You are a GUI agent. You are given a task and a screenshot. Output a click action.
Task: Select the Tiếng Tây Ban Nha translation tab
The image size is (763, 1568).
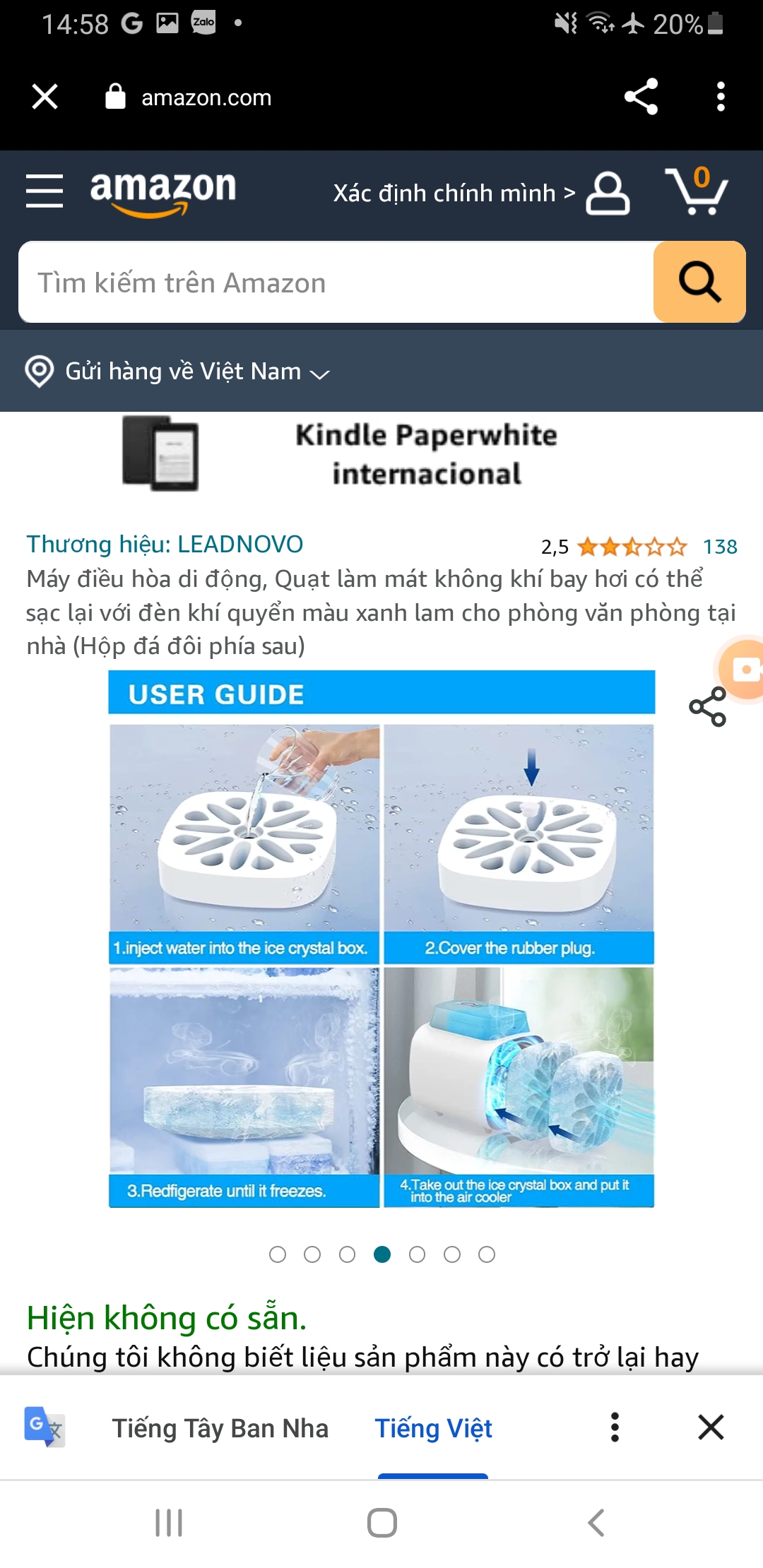220,1428
